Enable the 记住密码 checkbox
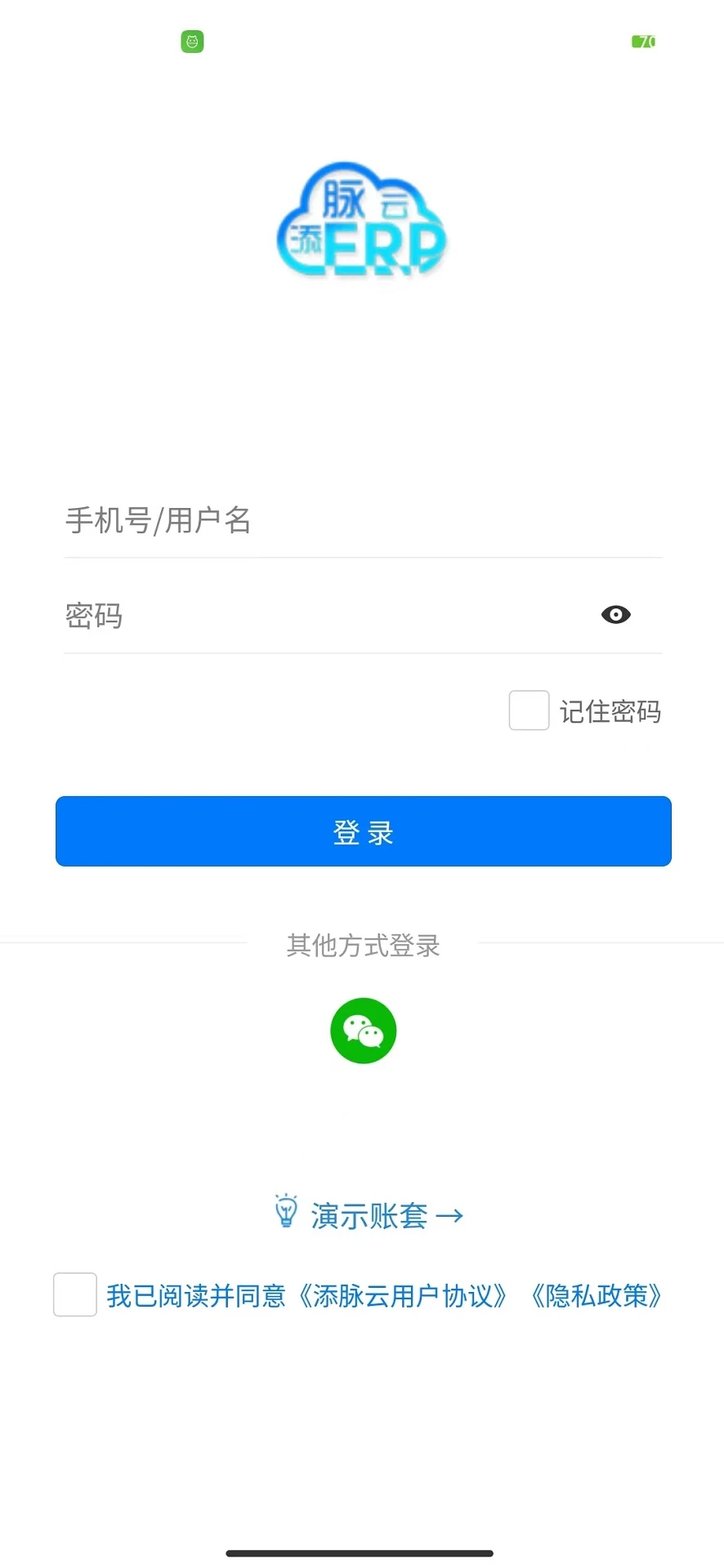 (528, 710)
